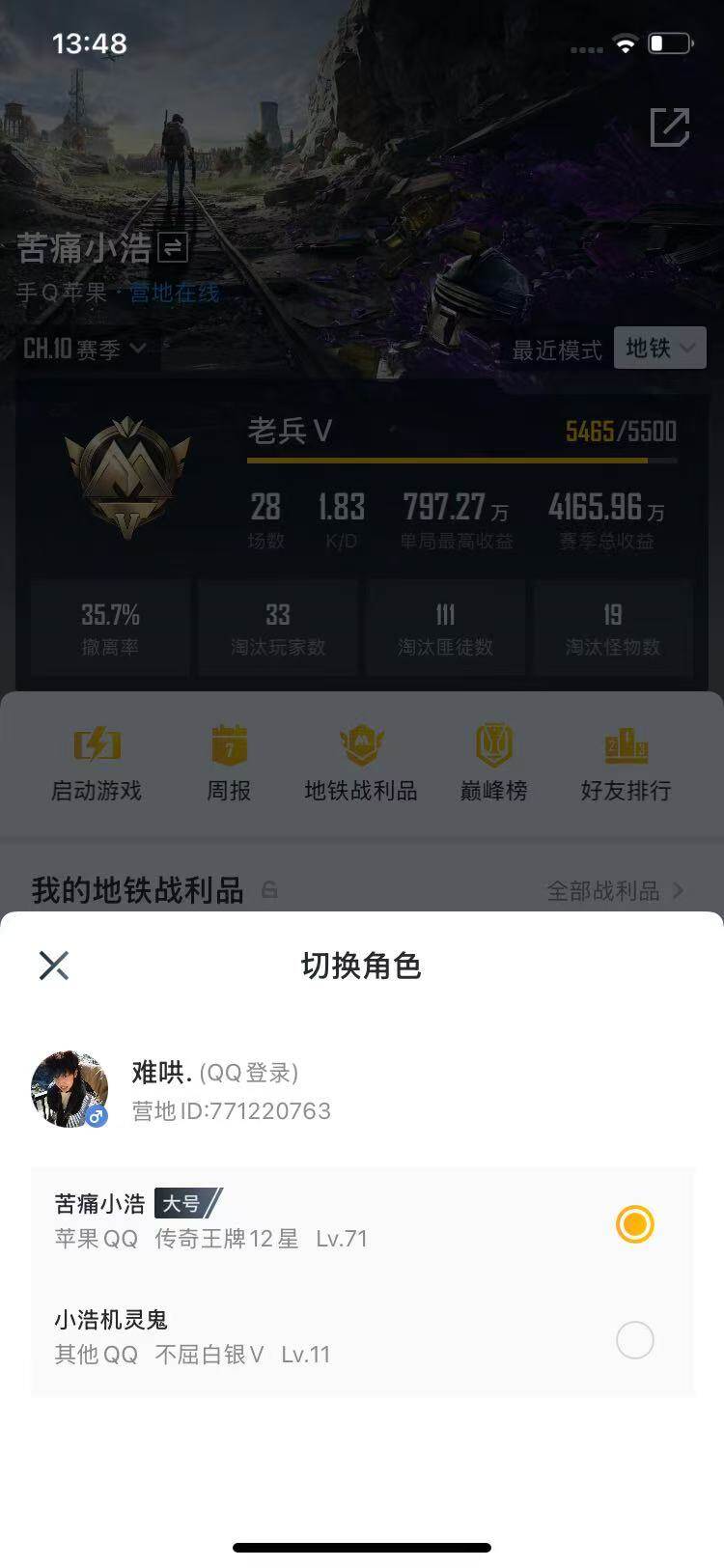Tap the role-switch icon next to 苦痛小浩
Screen dimensions: 724x1568
point(174,248)
